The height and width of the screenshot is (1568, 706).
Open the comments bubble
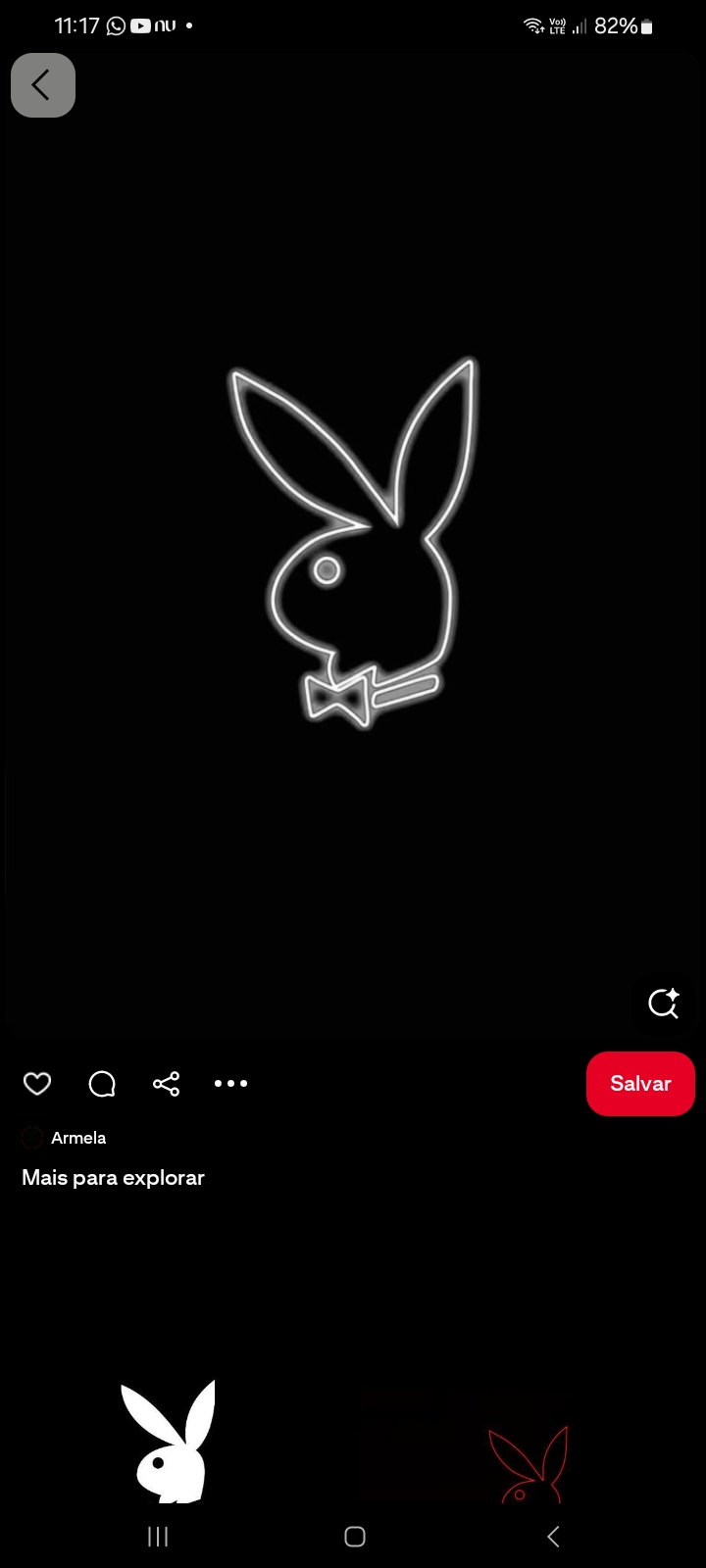(x=102, y=1083)
